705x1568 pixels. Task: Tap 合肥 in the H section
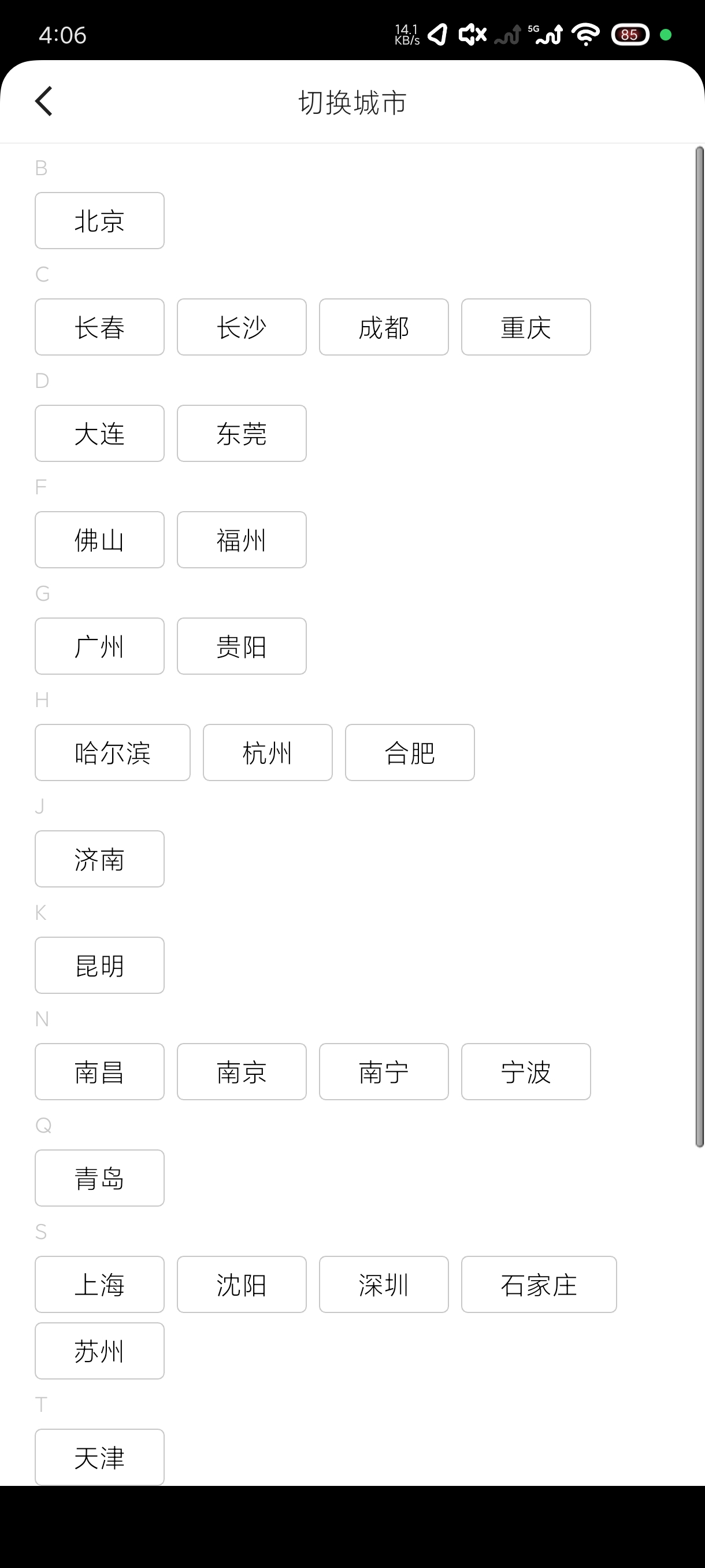pyautogui.click(x=410, y=752)
